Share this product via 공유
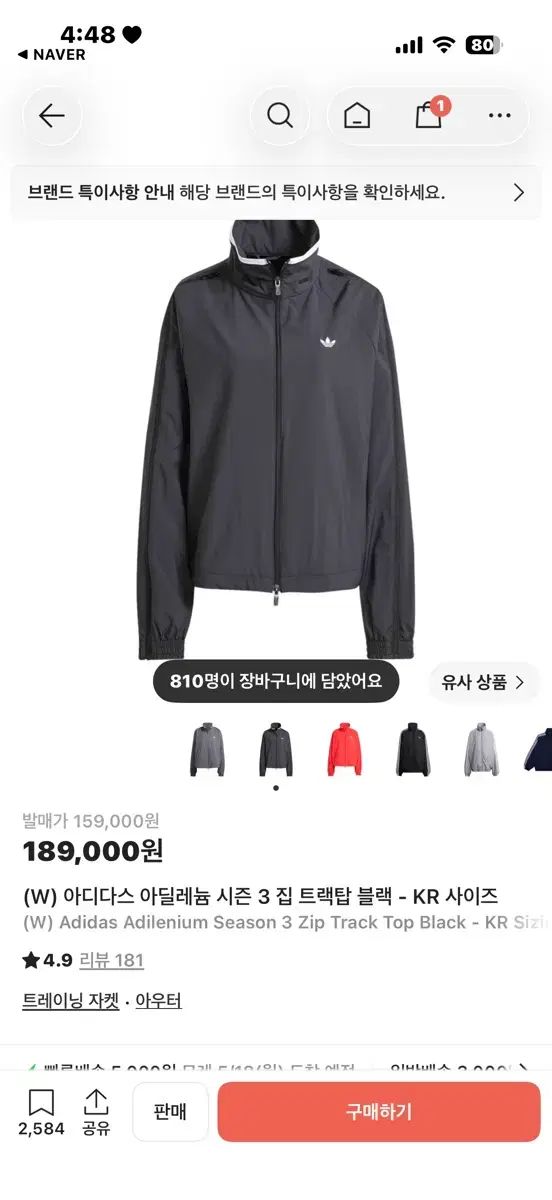 [96, 1113]
